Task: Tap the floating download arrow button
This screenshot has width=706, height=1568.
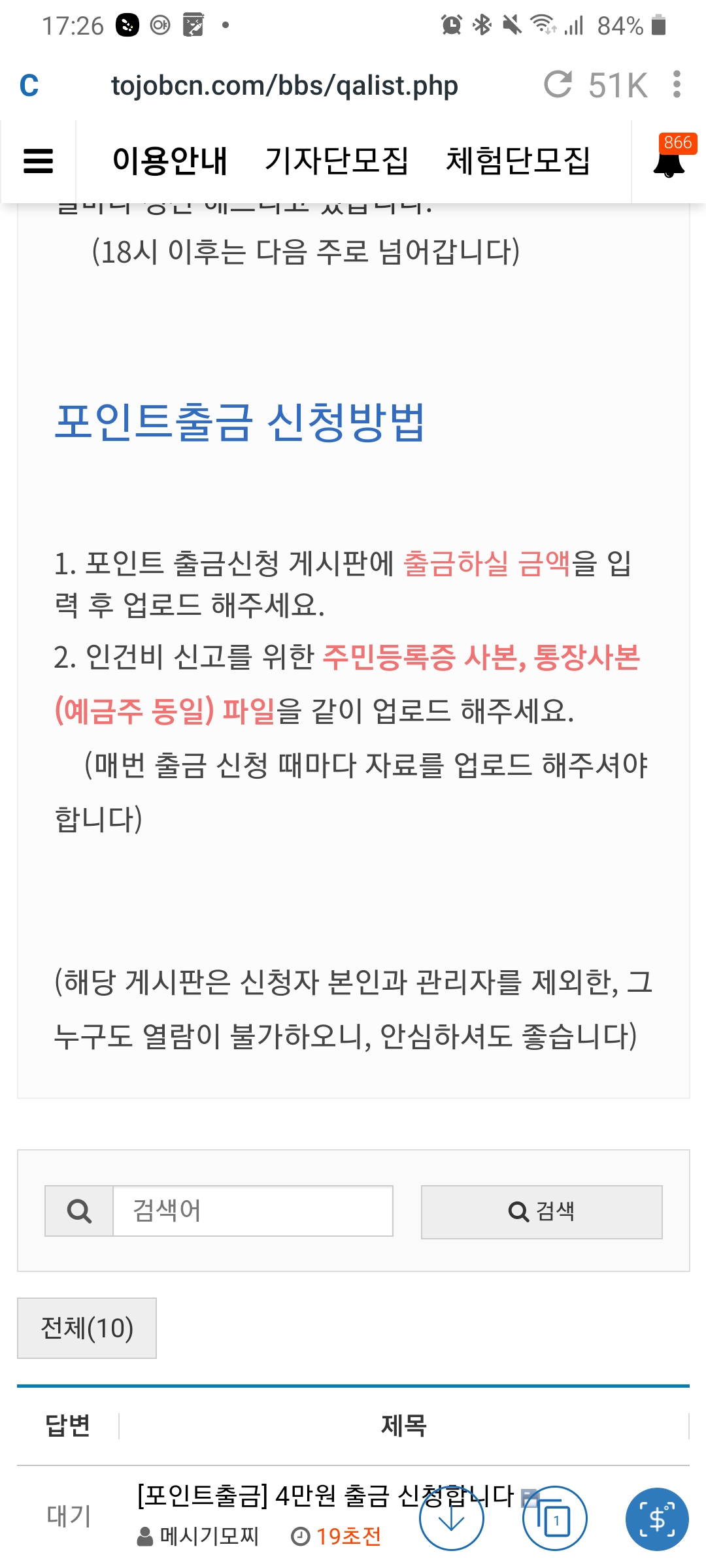Action: [451, 1519]
